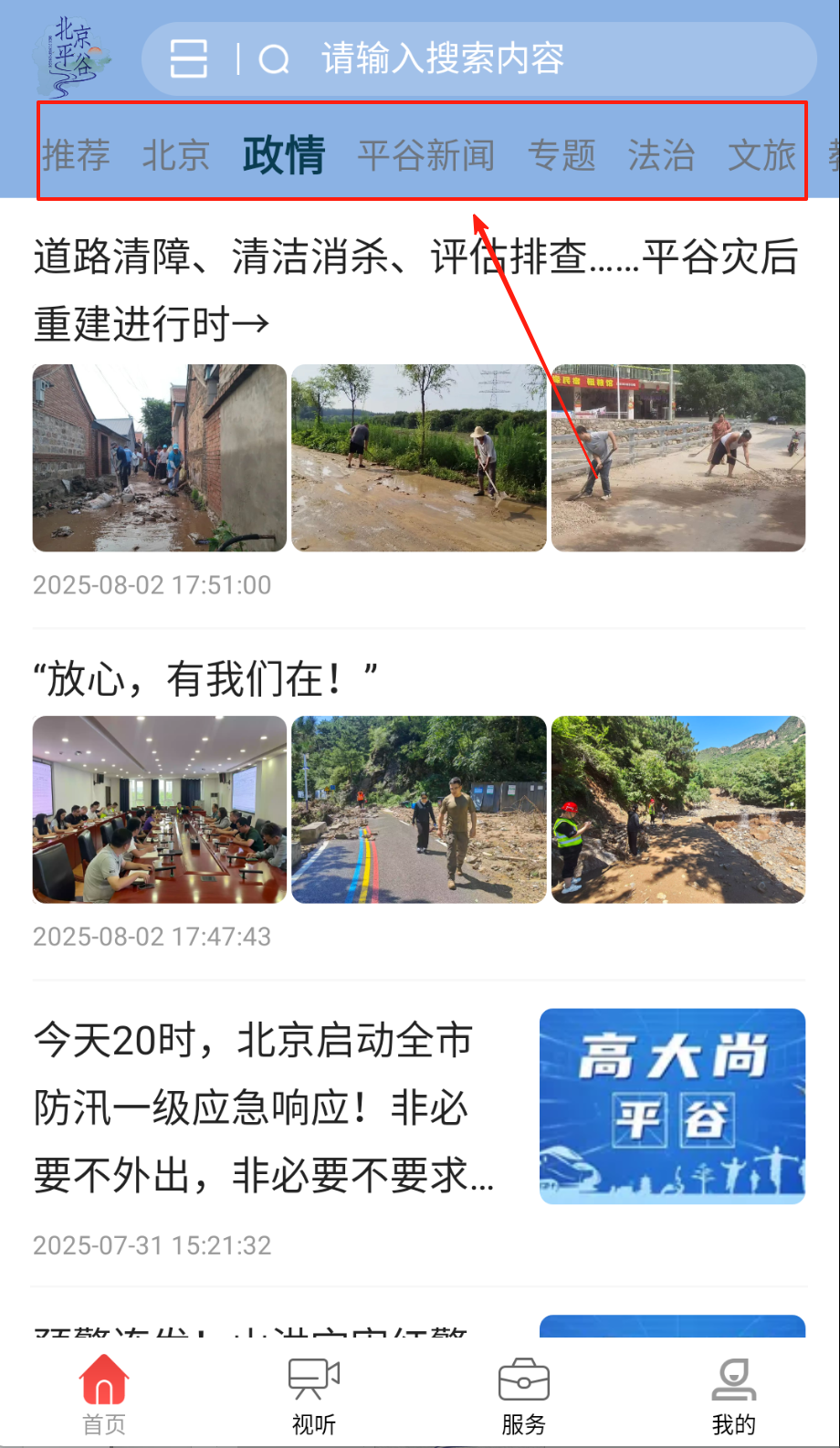Switch to the 推荐 tab
Image resolution: width=840 pixels, height=1448 pixels.
tap(76, 154)
